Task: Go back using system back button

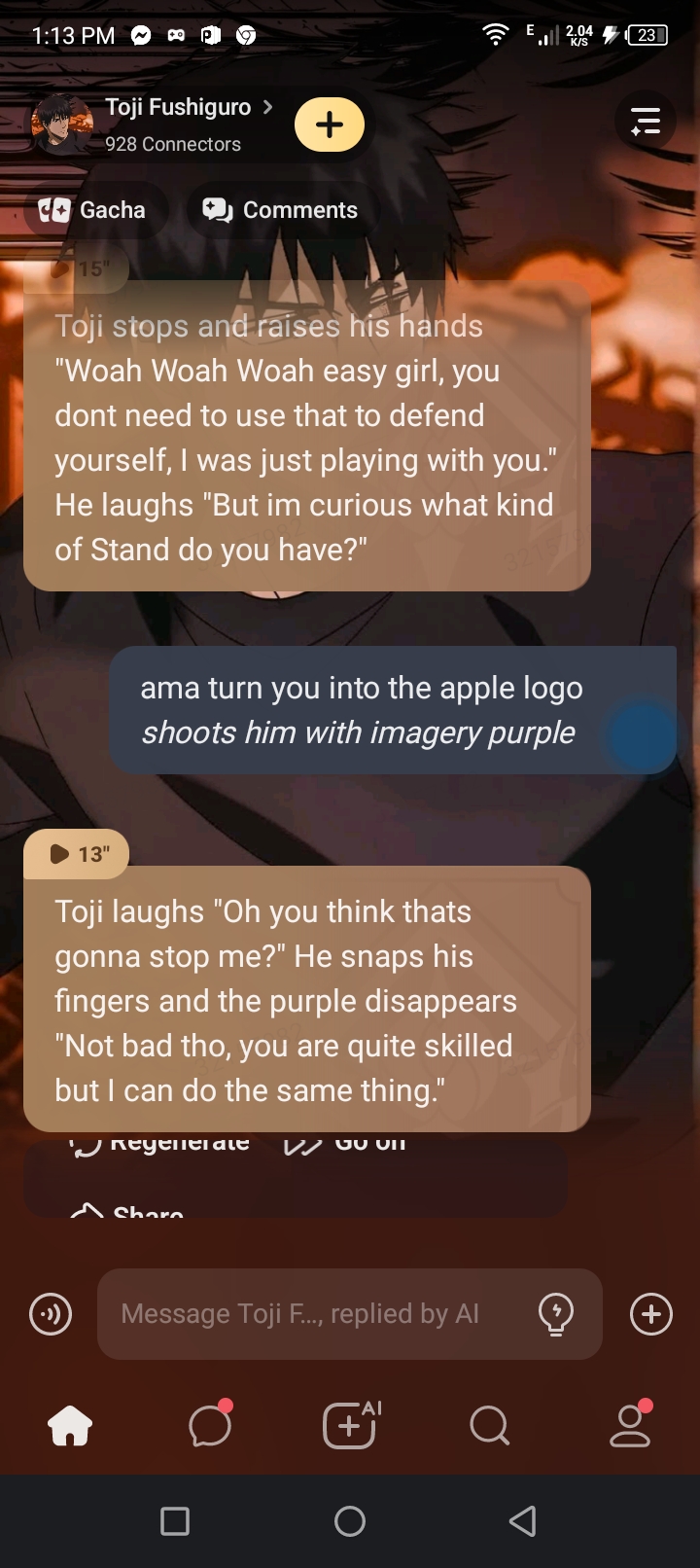Action: (523, 1521)
